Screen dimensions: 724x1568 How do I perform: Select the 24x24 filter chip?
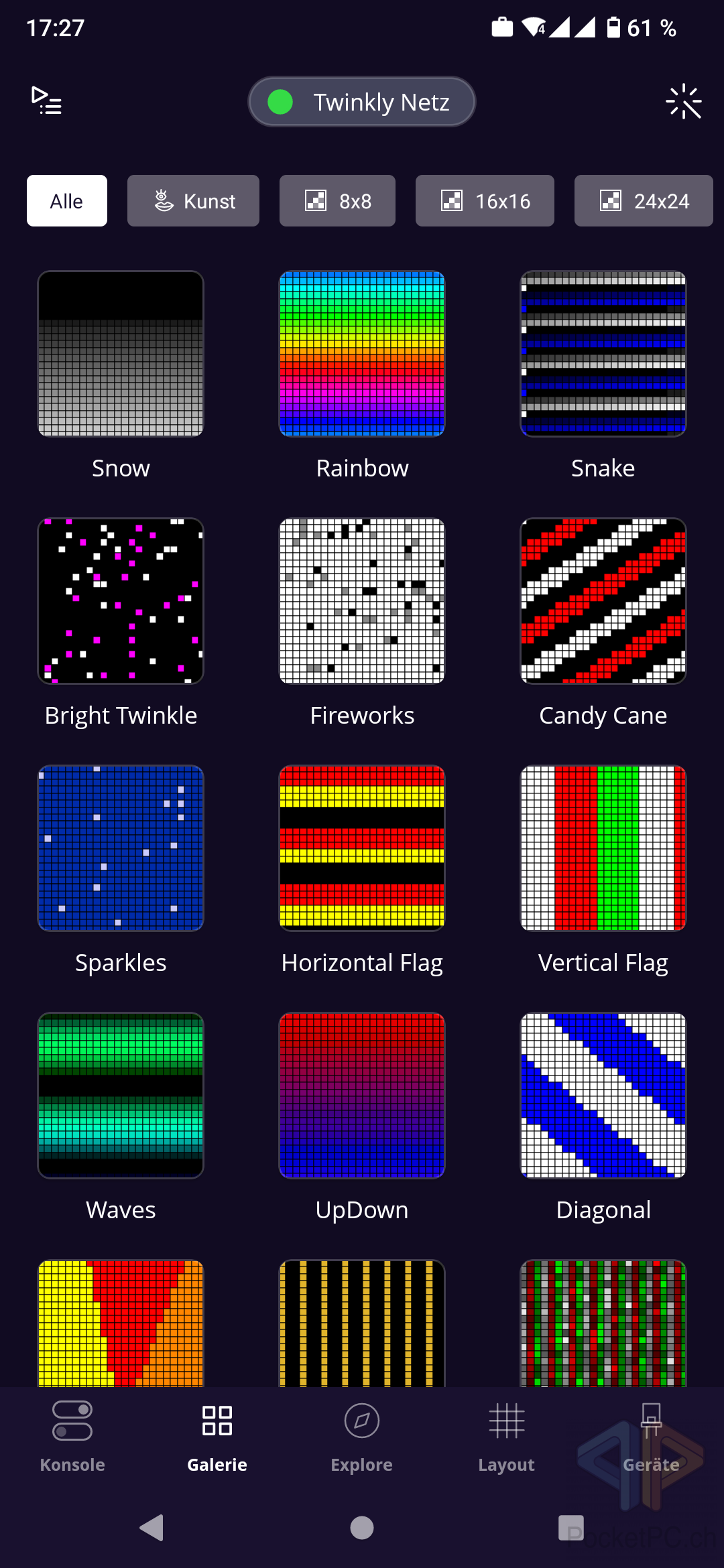coord(644,201)
